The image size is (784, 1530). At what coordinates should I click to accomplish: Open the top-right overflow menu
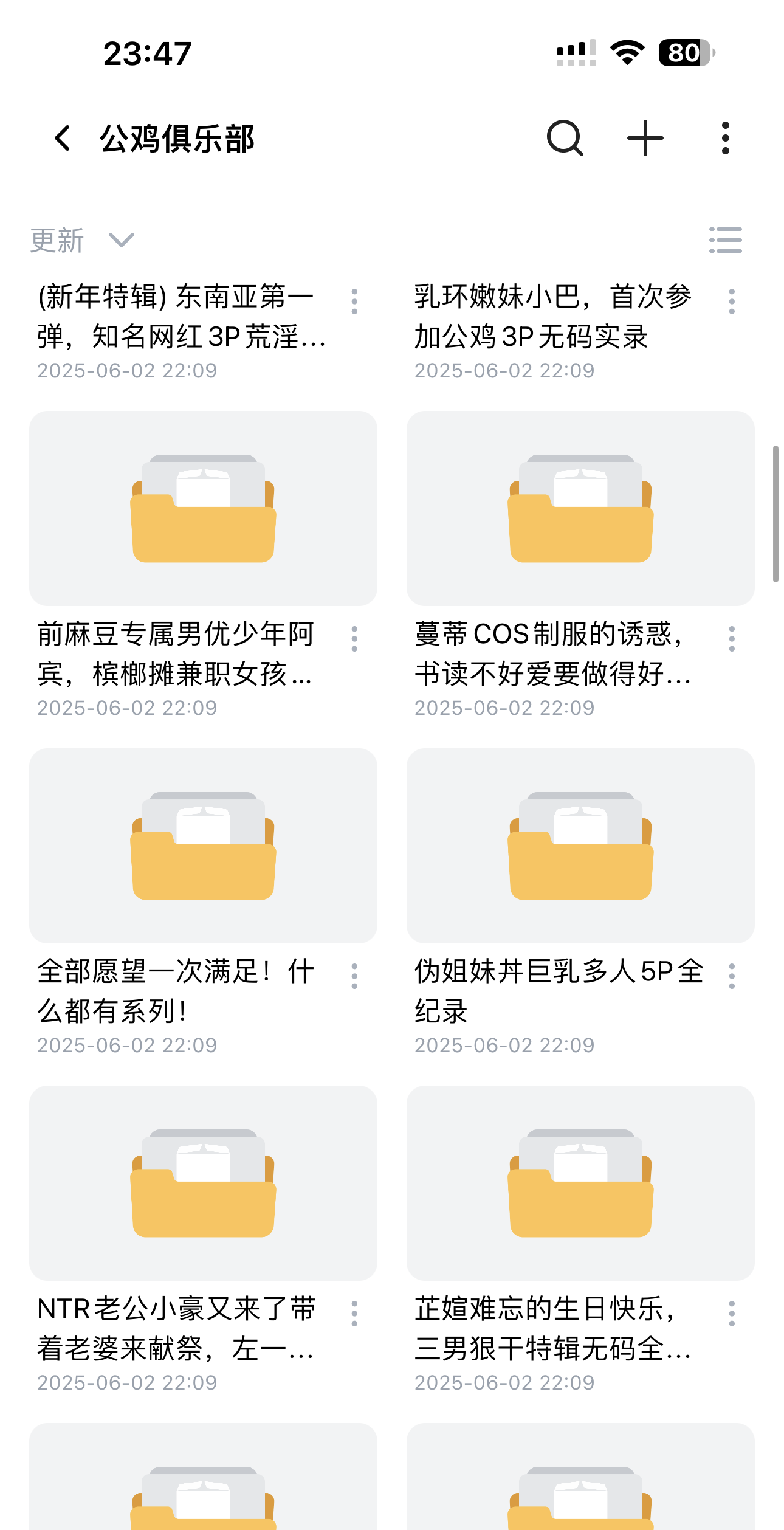(725, 139)
